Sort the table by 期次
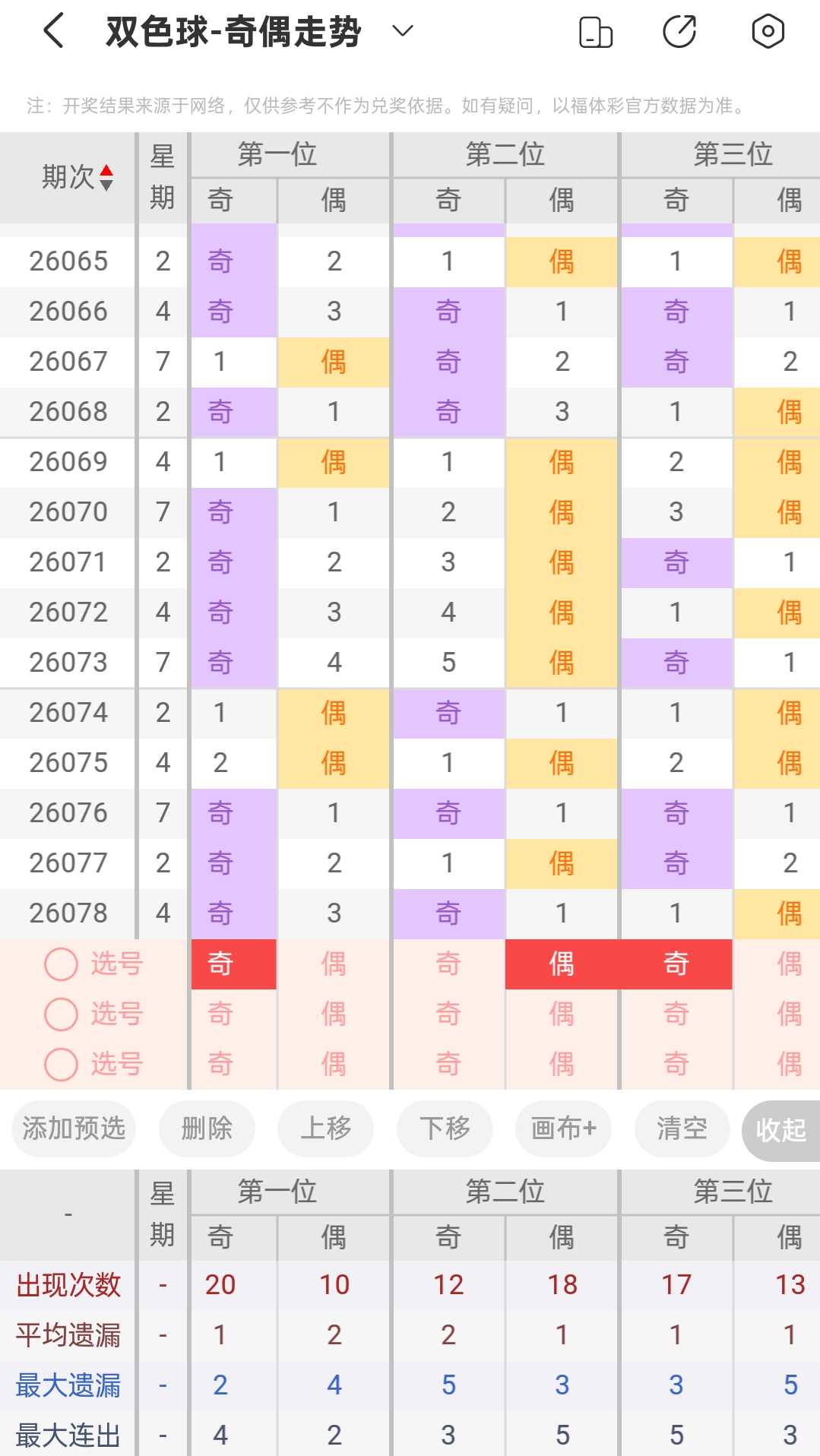The height and width of the screenshot is (1456, 820). [x=78, y=177]
